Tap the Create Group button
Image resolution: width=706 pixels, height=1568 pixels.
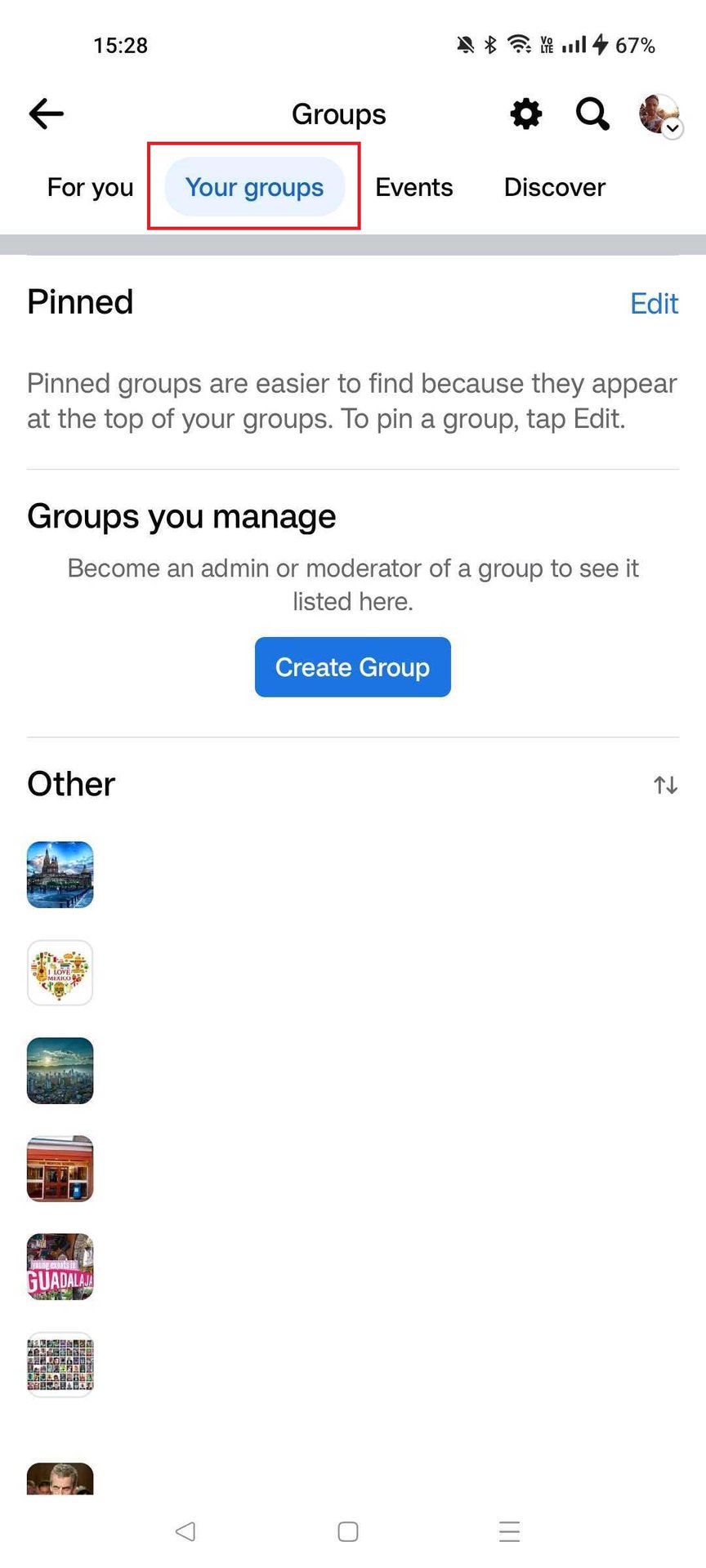click(352, 667)
